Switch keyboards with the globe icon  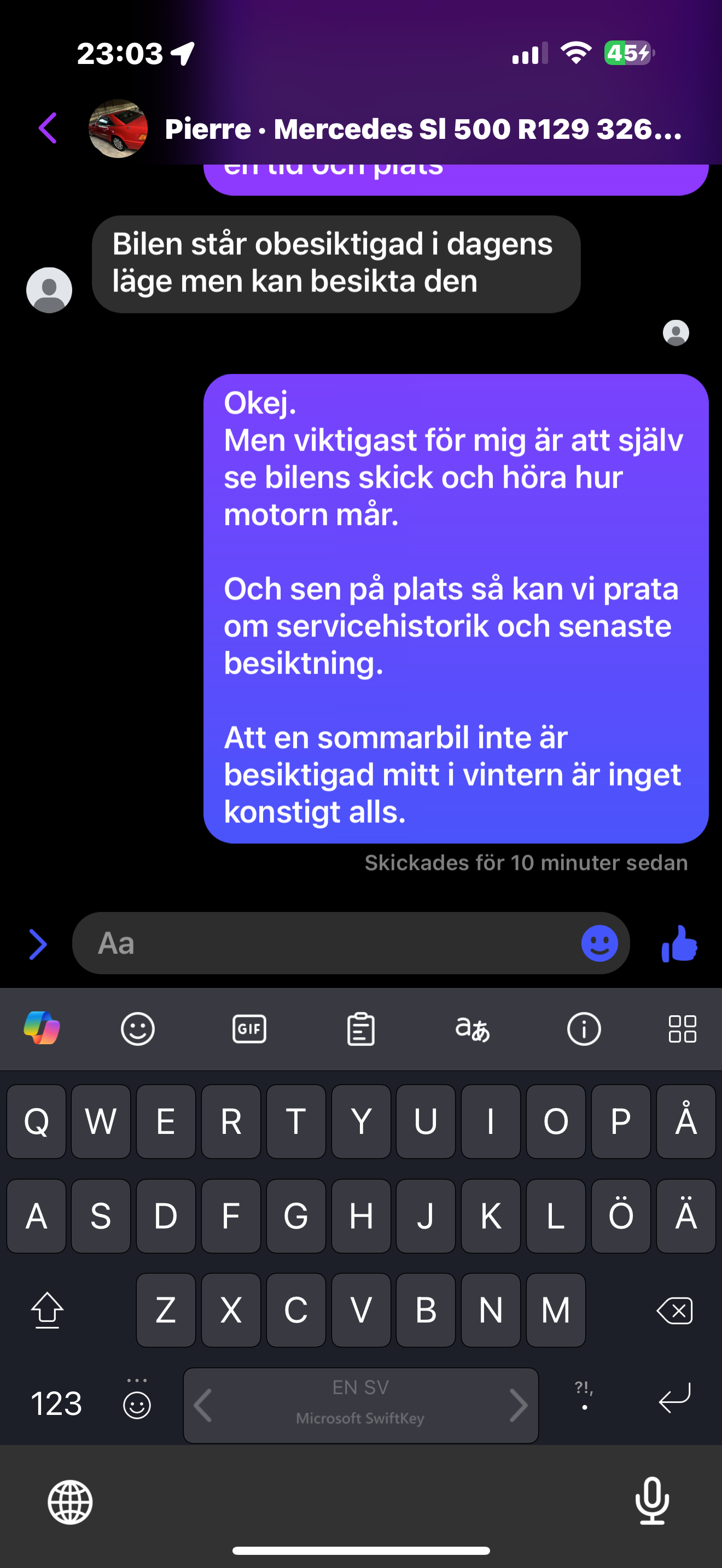pyautogui.click(x=70, y=1502)
